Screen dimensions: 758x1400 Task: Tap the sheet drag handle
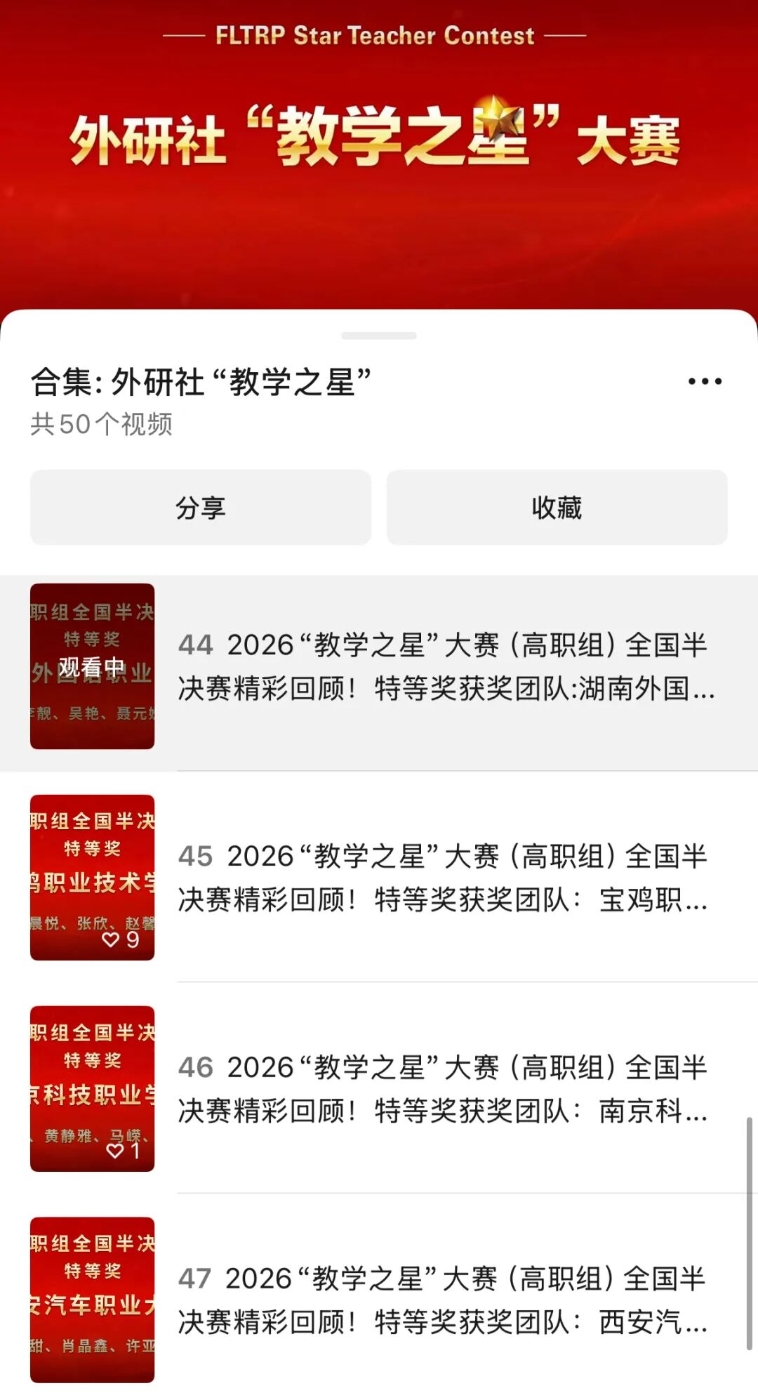[x=379, y=336]
